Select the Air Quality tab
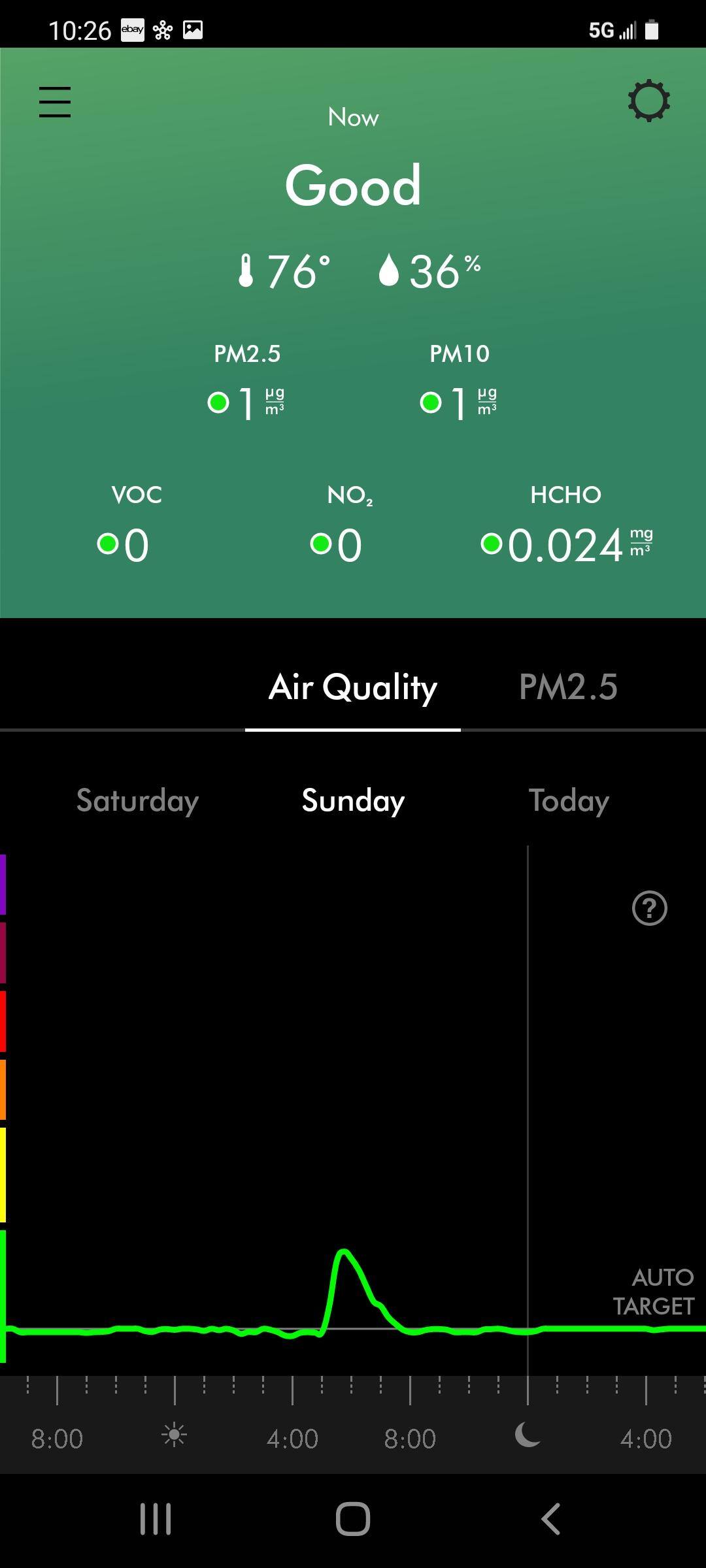The height and width of the screenshot is (1568, 706). [x=353, y=687]
